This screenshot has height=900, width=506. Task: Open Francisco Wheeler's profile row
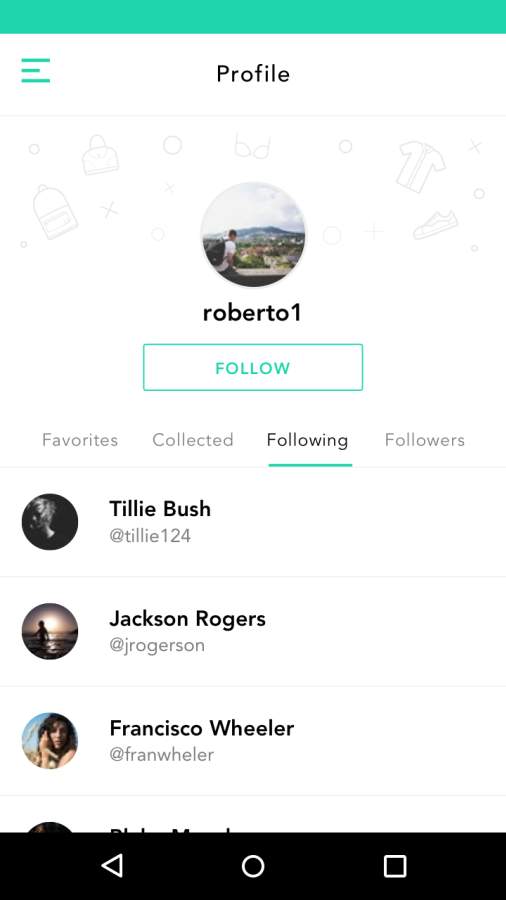pyautogui.click(x=253, y=741)
